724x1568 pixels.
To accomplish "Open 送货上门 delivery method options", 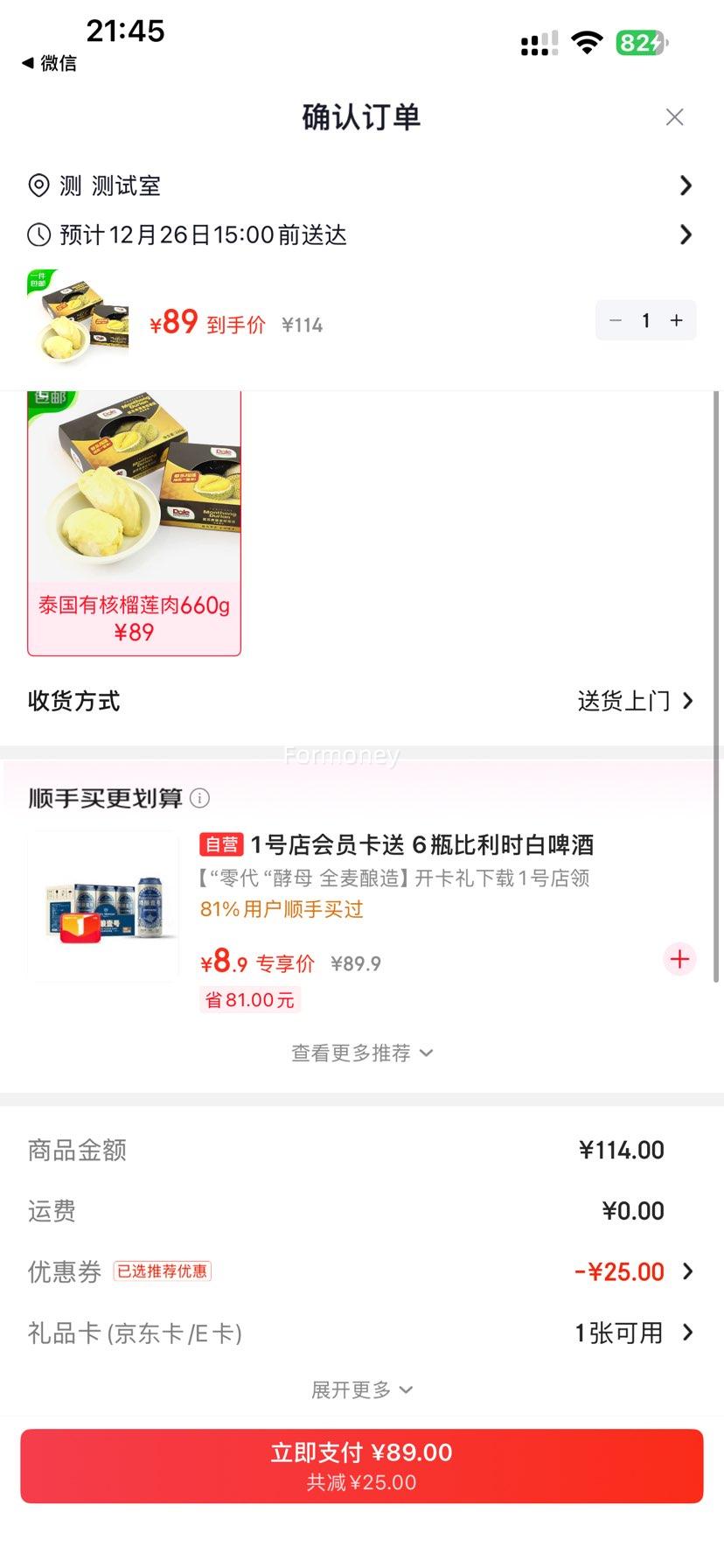I will 625,700.
